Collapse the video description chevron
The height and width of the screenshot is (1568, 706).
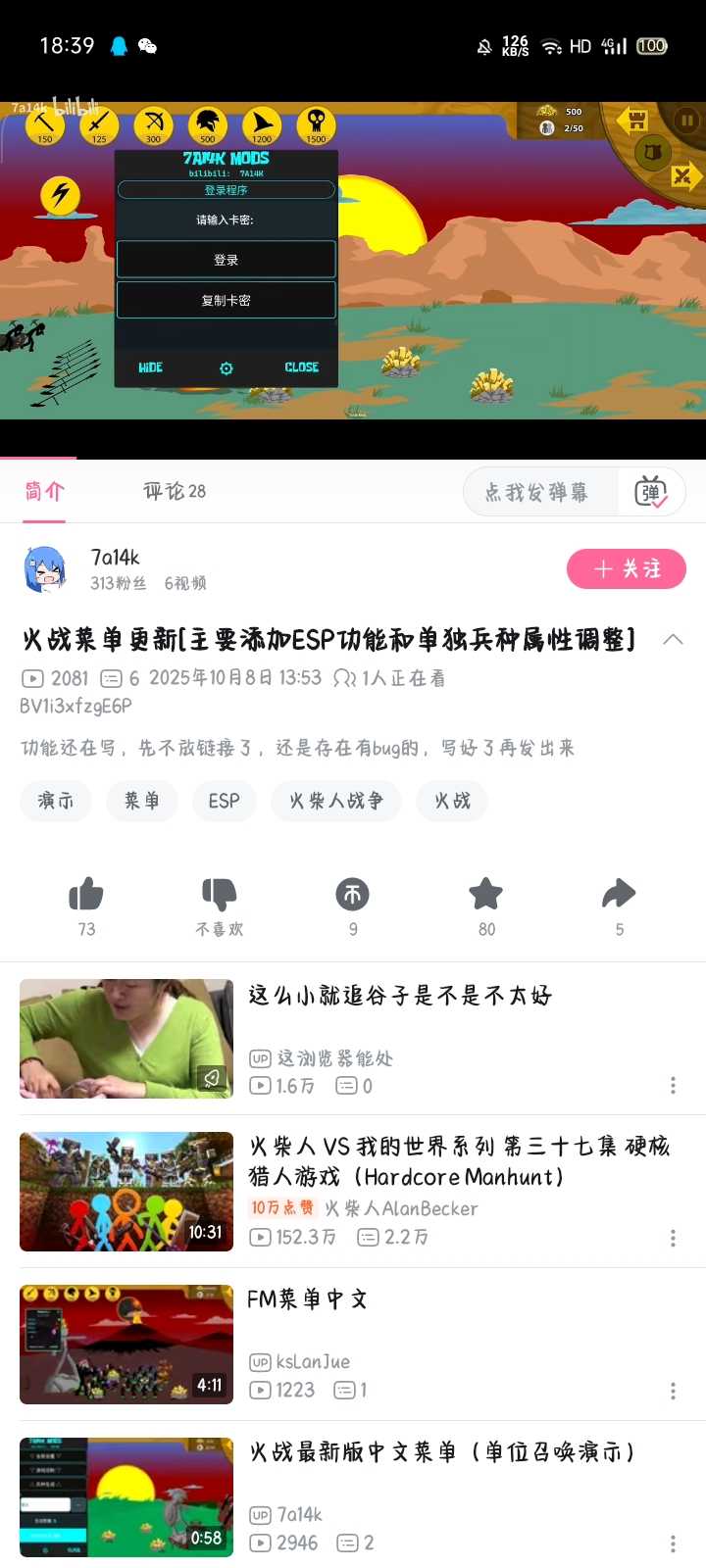[673, 640]
